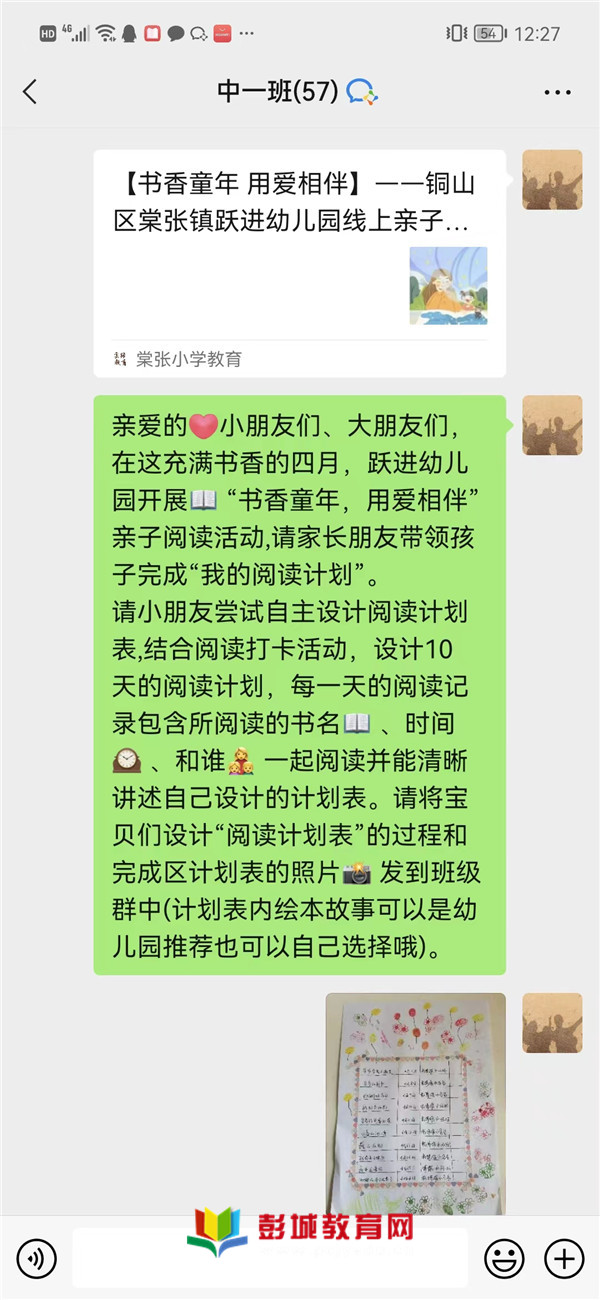The image size is (600, 1300).
Task: Open sender avatar beside the green message
Action: [x=552, y=425]
